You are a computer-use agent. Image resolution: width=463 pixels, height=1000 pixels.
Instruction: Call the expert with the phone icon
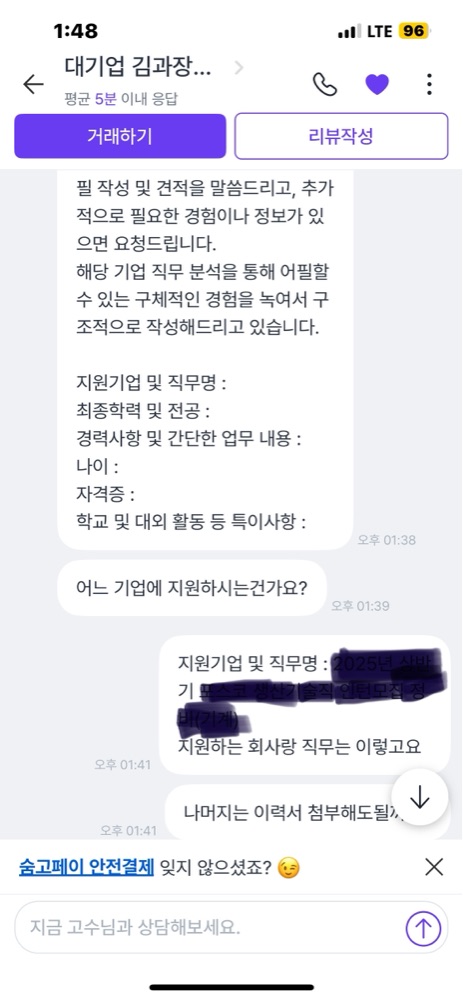coord(325,84)
